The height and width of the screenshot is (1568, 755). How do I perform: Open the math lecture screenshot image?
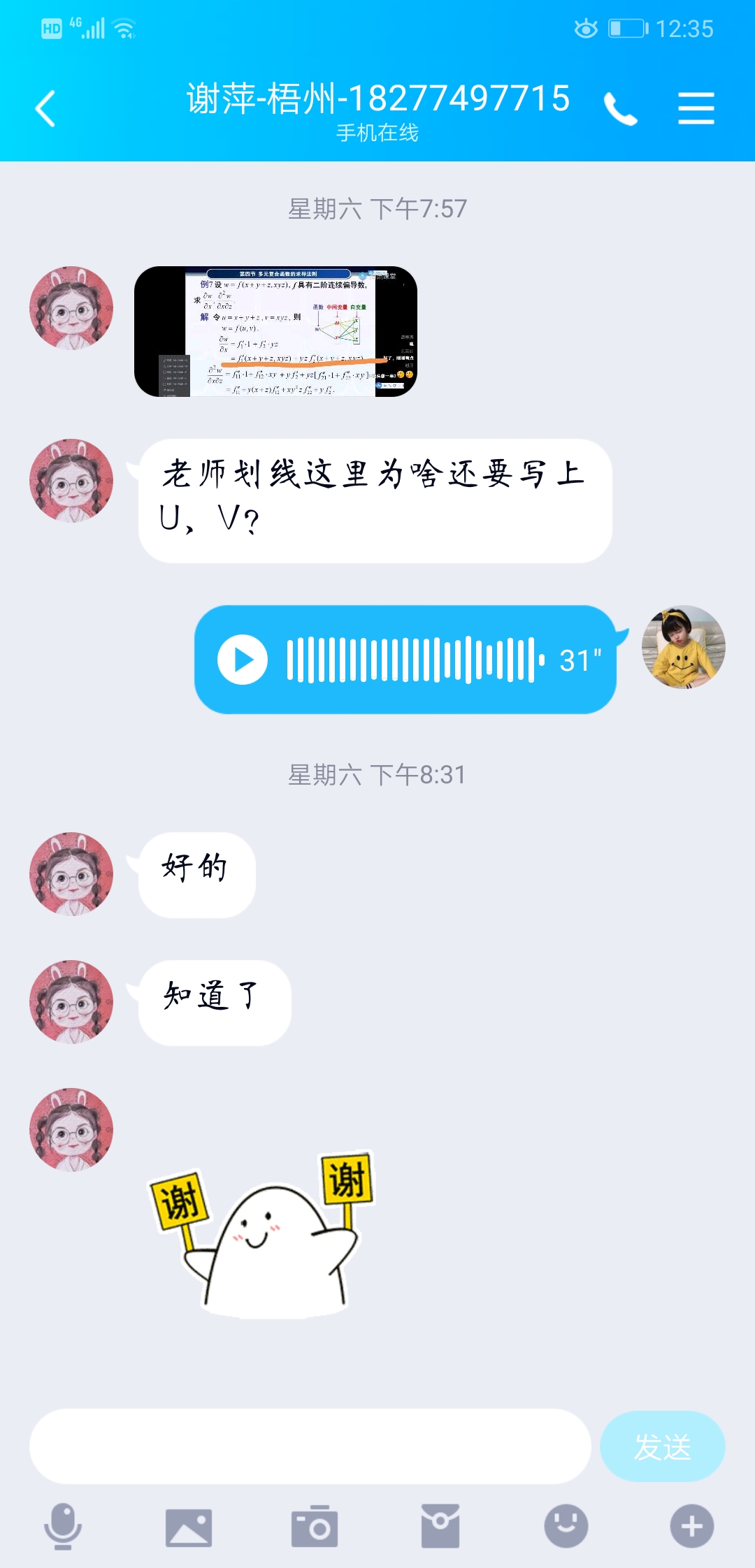(275, 331)
